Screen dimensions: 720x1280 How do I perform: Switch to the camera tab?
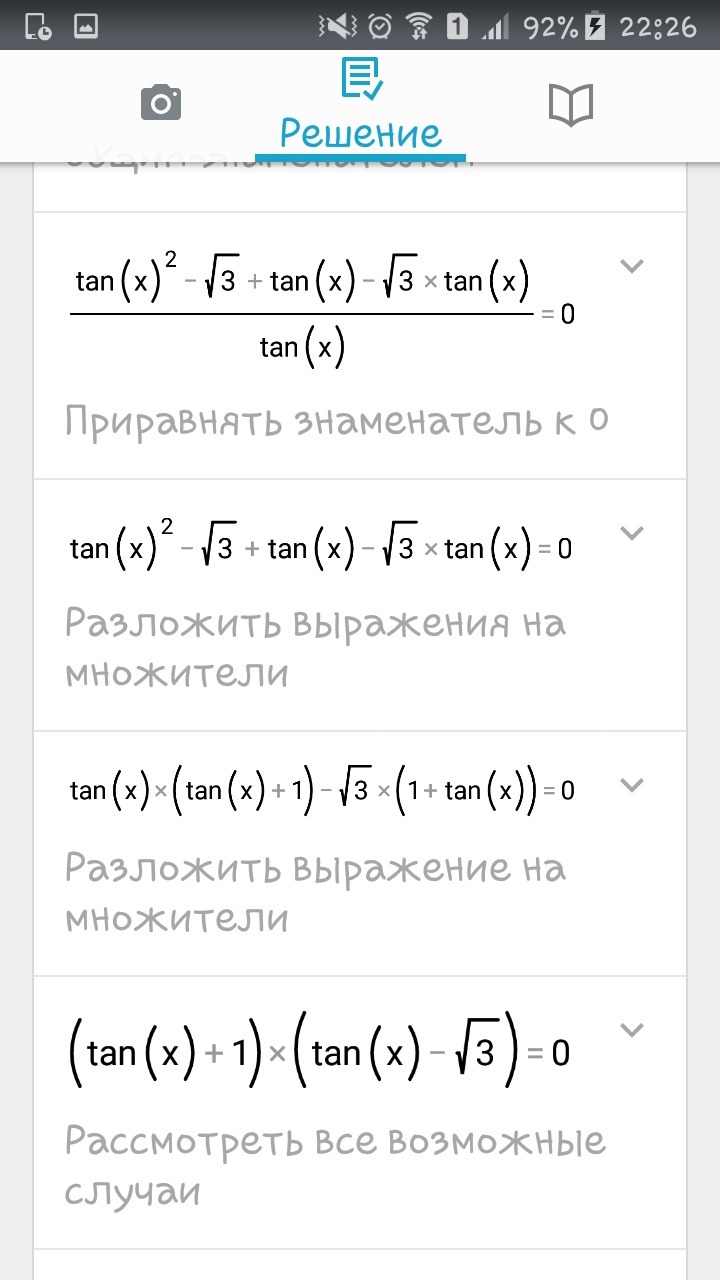point(161,103)
